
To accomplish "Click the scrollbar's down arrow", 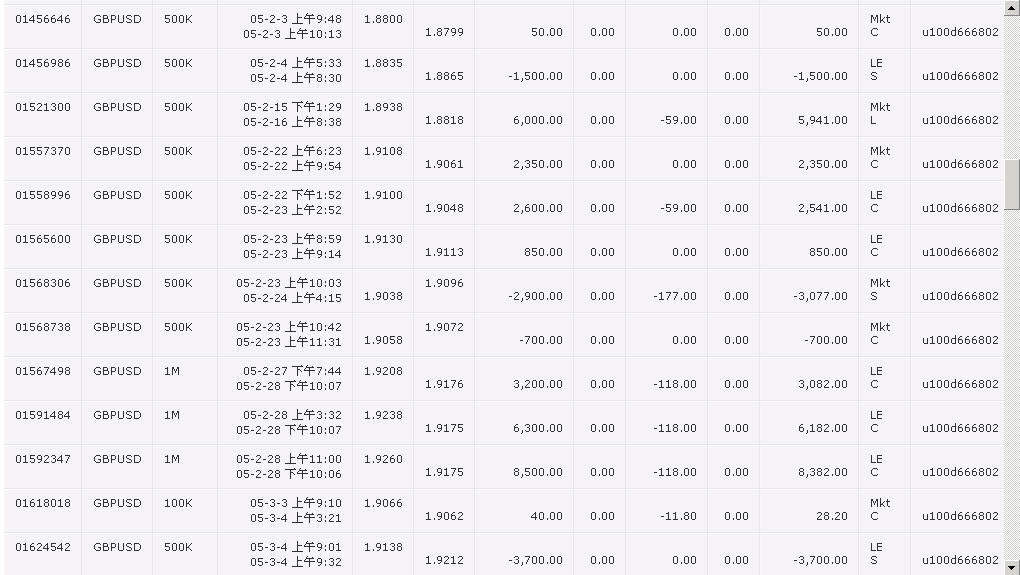I will [x=1012, y=567].
